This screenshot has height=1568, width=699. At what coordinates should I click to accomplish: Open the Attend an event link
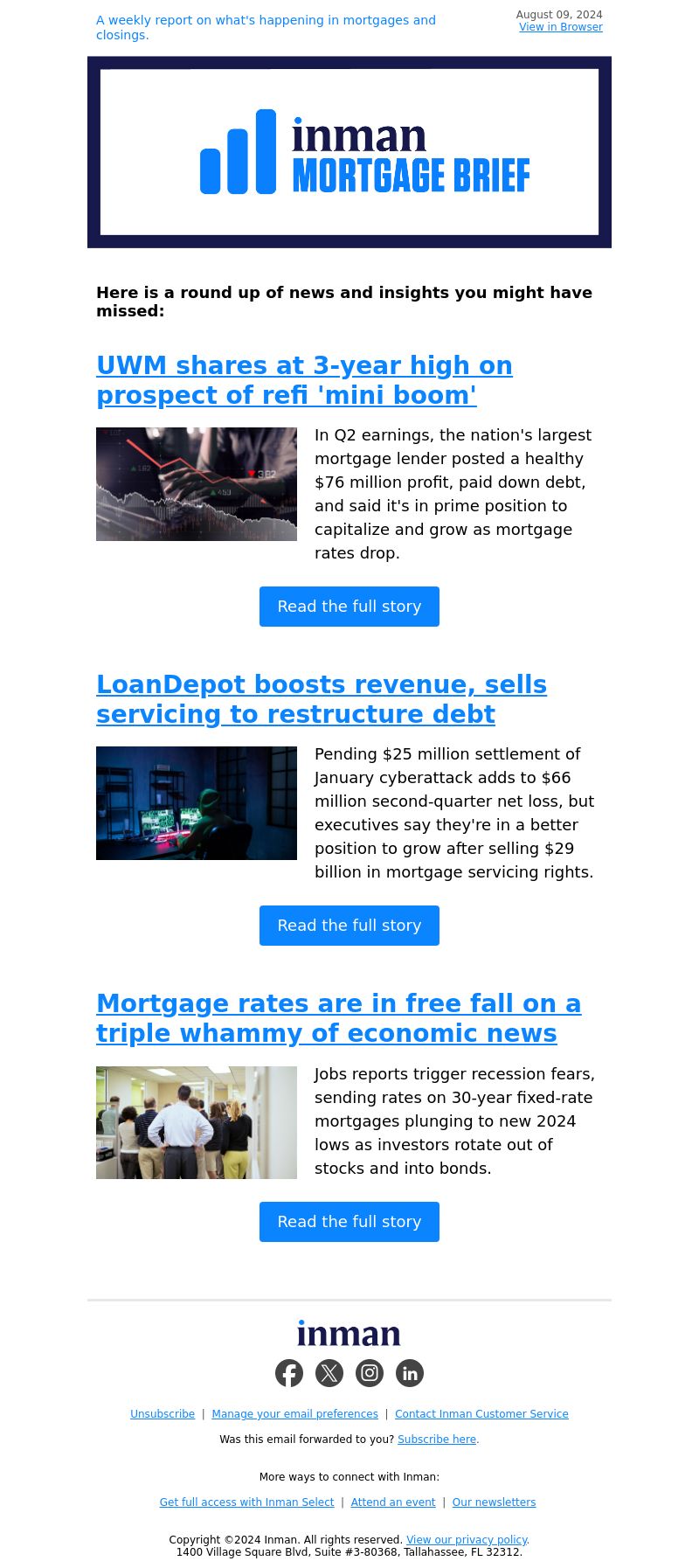(393, 1502)
